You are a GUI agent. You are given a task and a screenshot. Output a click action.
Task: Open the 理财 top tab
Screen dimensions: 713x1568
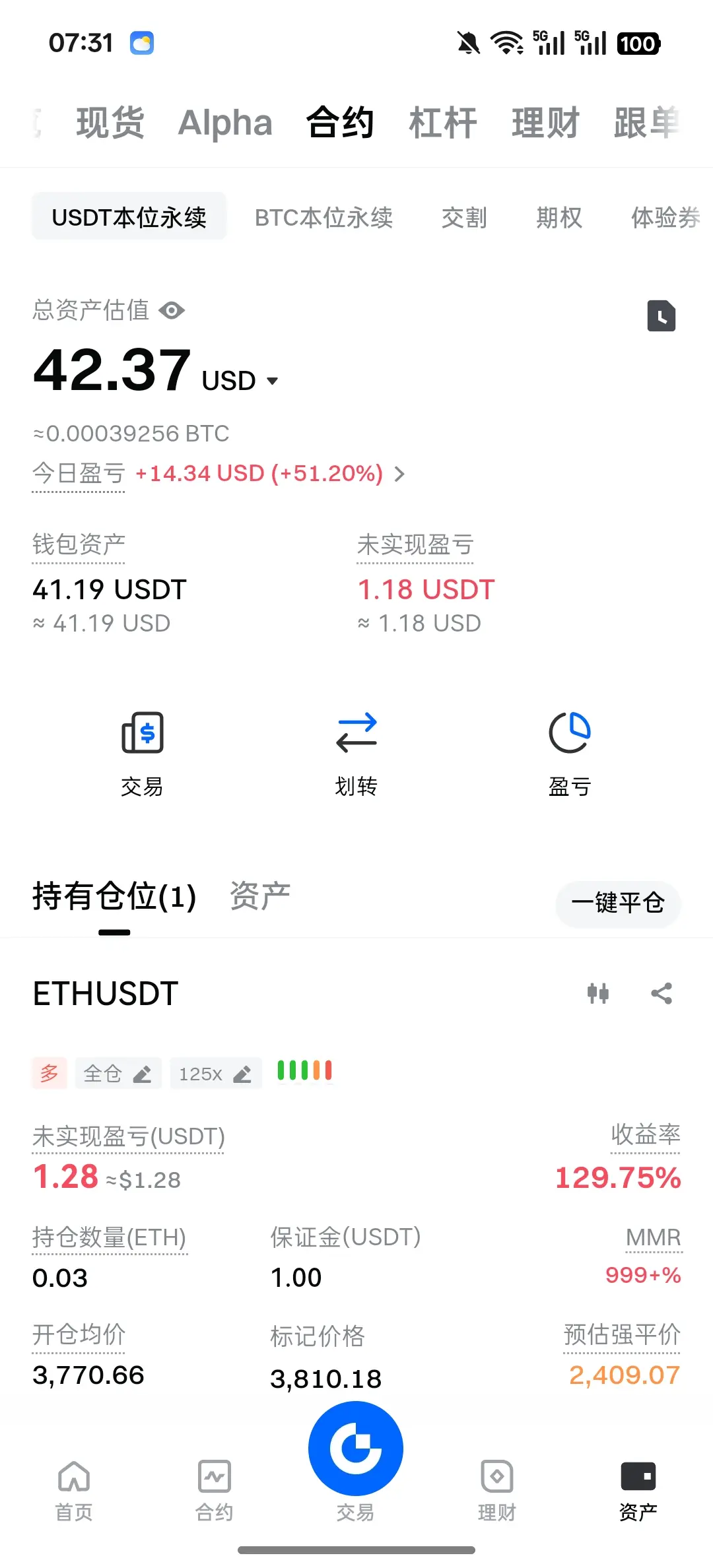point(545,123)
